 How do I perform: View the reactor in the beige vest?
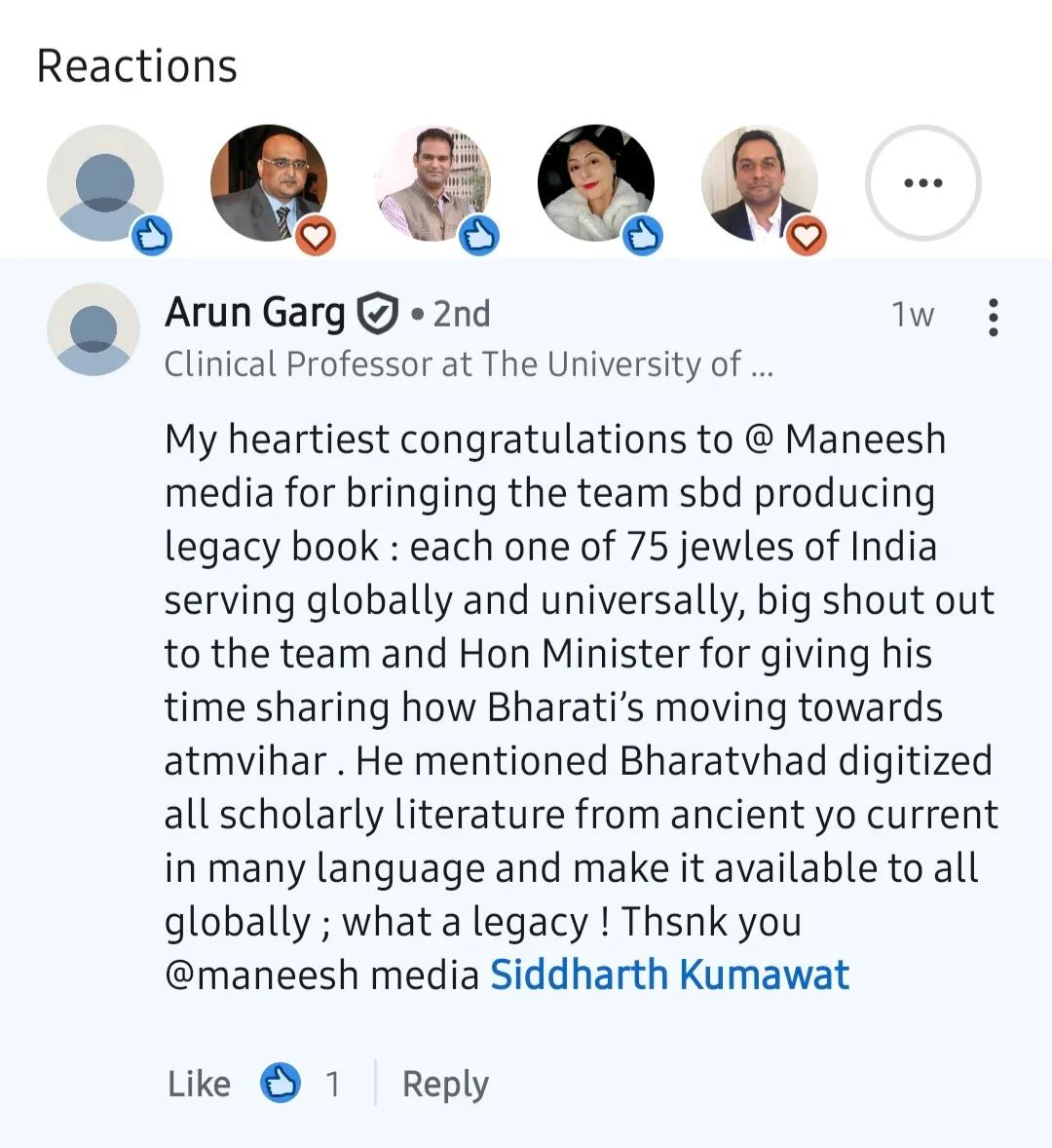(x=432, y=182)
